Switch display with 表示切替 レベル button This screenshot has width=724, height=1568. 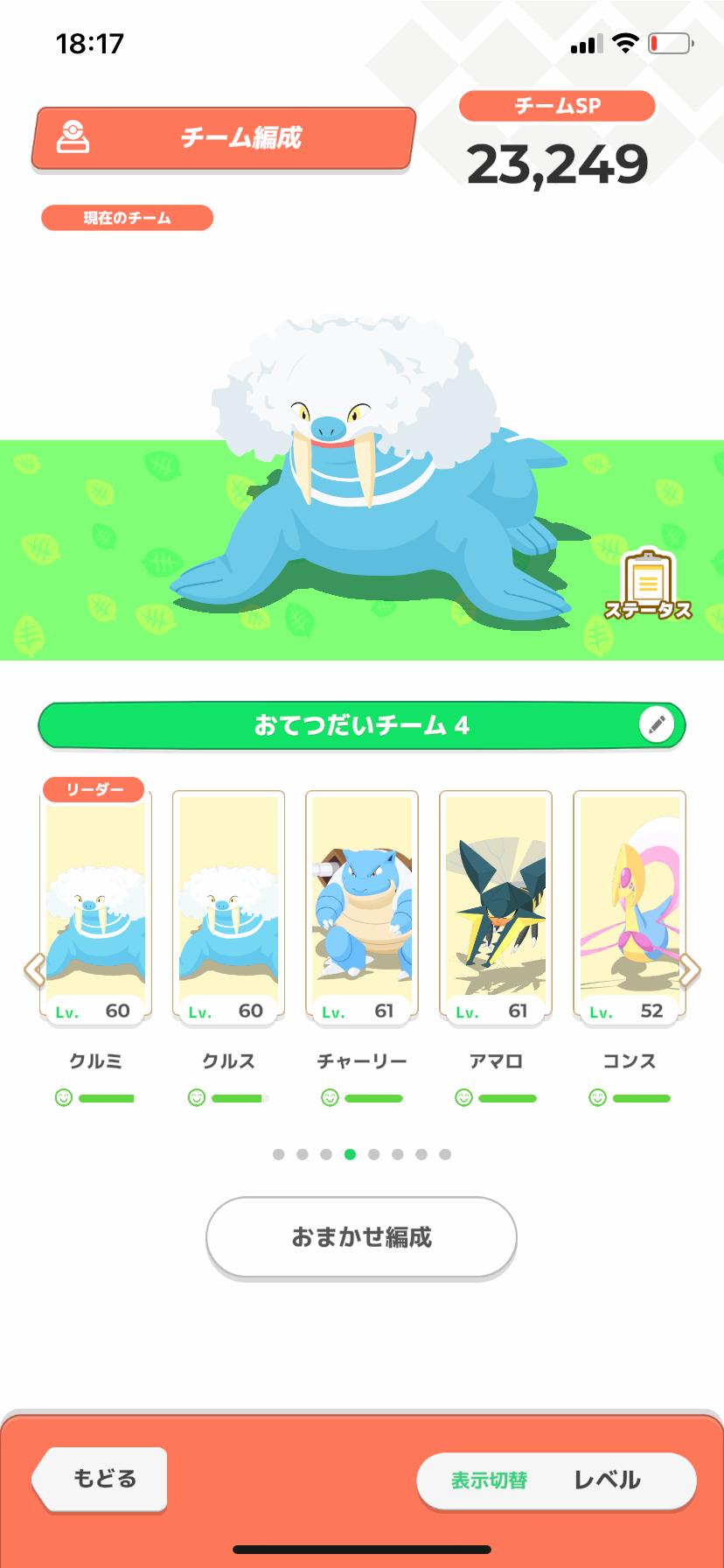556,1480
